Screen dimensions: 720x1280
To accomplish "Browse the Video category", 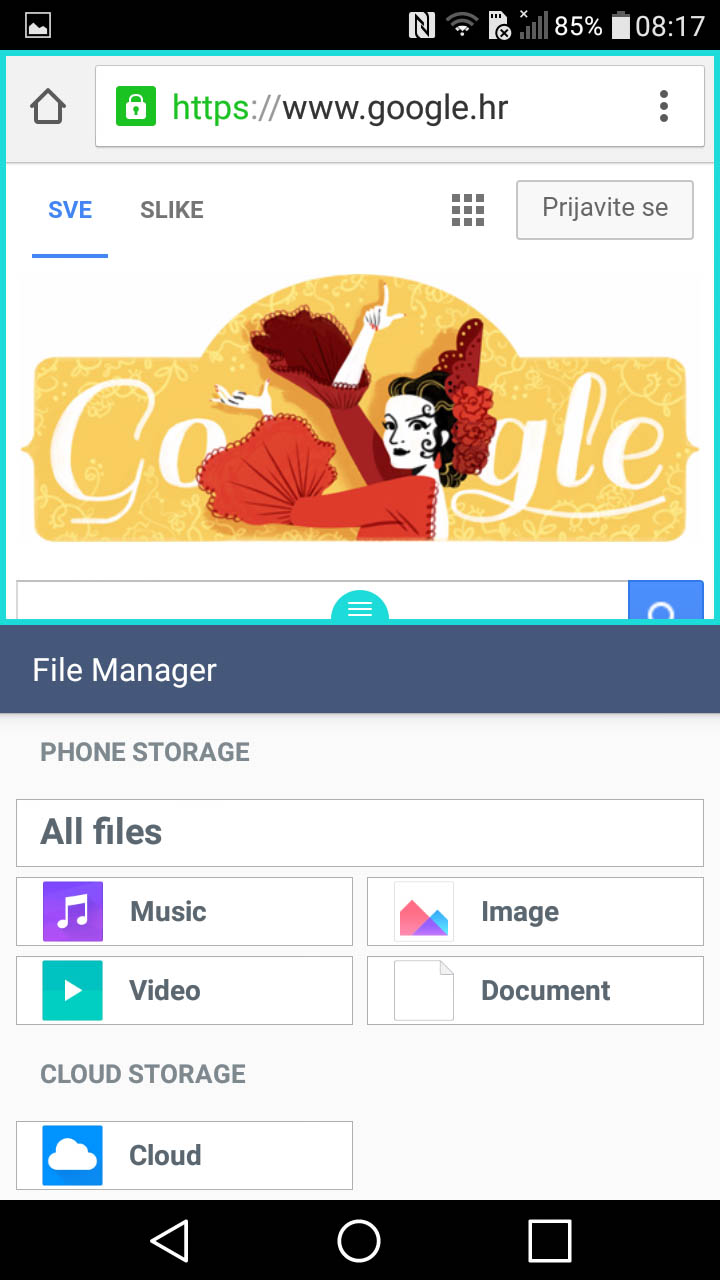I will [185, 991].
